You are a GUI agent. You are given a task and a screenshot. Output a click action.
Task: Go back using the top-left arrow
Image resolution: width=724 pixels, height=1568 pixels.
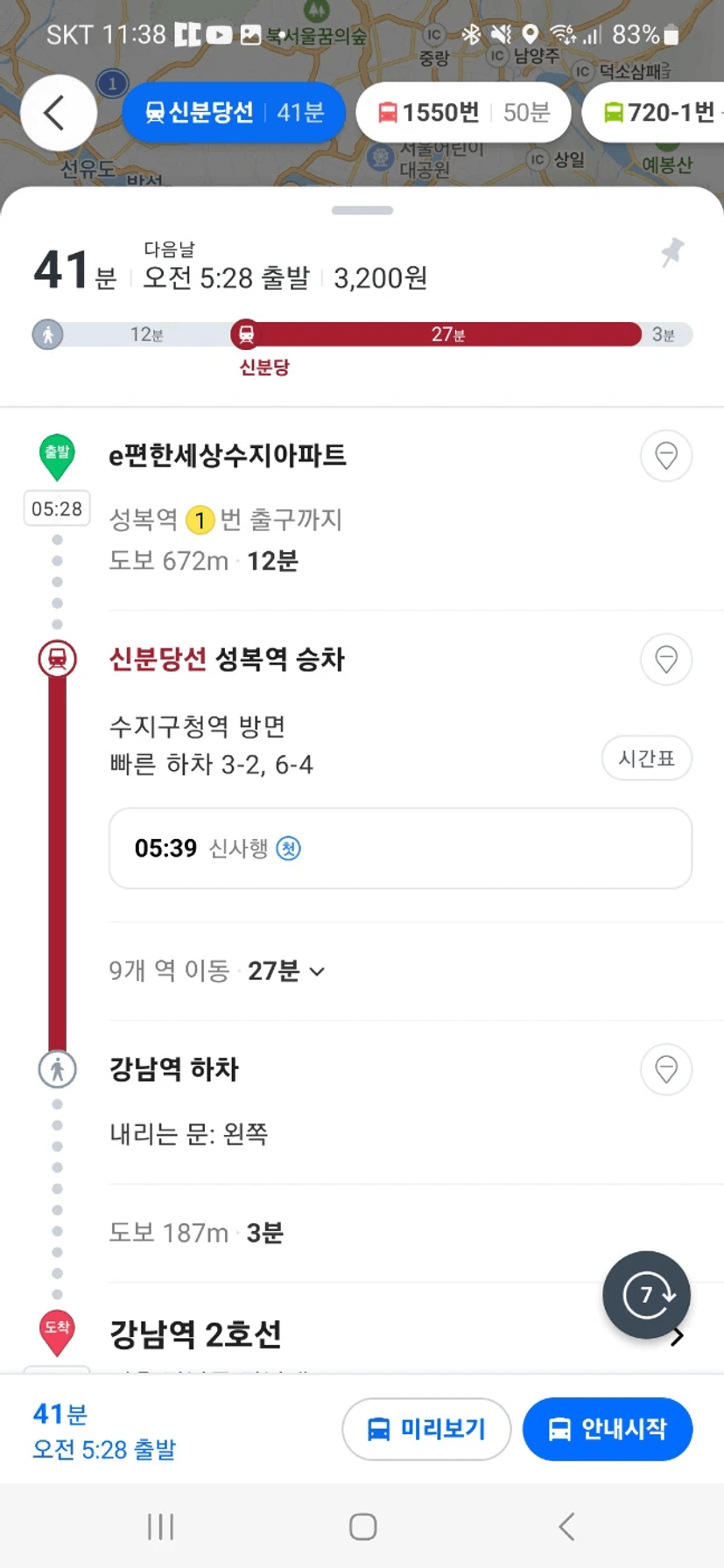tap(58, 113)
